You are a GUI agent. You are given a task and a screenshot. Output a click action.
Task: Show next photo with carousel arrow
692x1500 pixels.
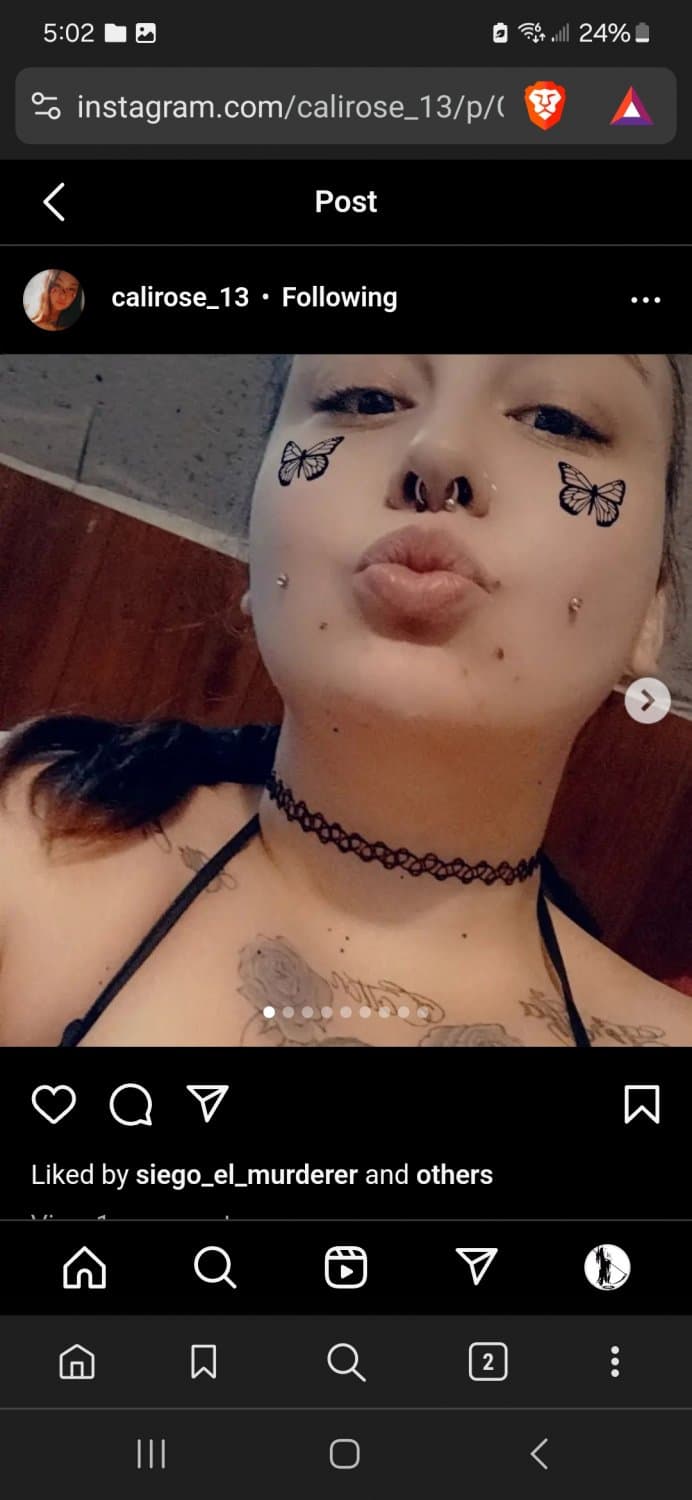647,700
